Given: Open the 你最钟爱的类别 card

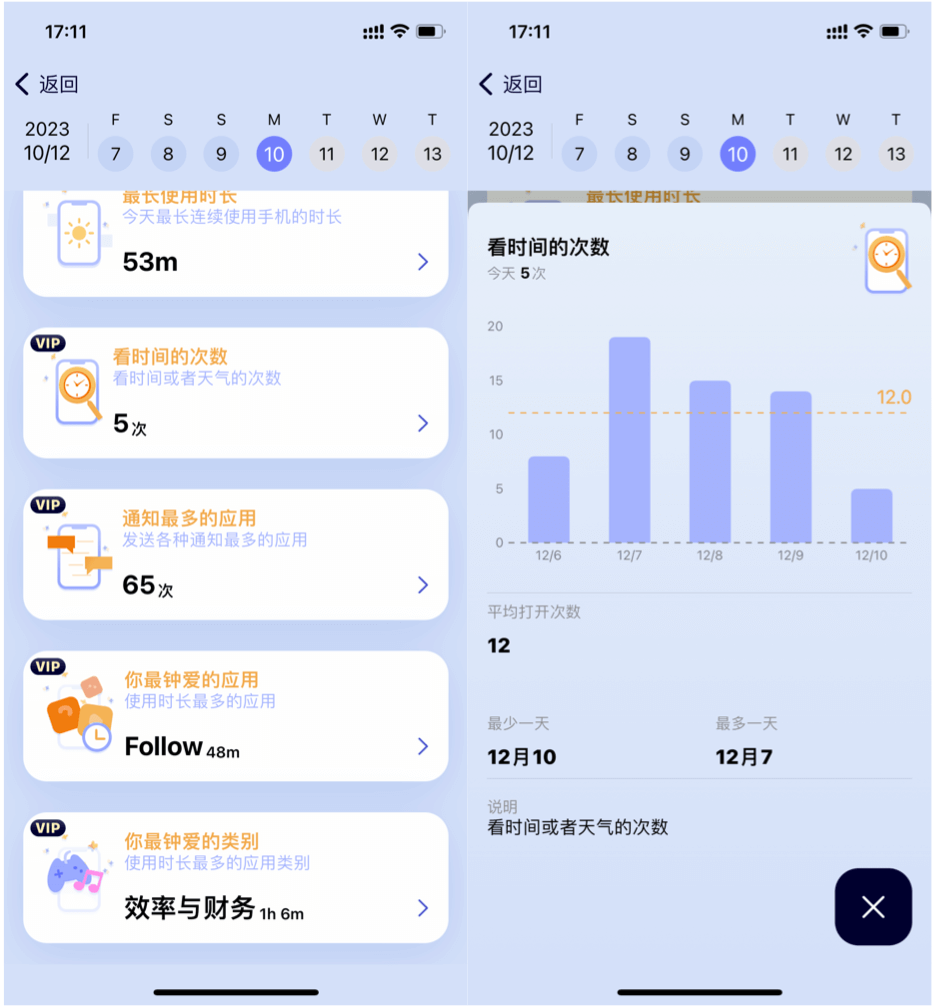Looking at the screenshot, I should [x=235, y=878].
